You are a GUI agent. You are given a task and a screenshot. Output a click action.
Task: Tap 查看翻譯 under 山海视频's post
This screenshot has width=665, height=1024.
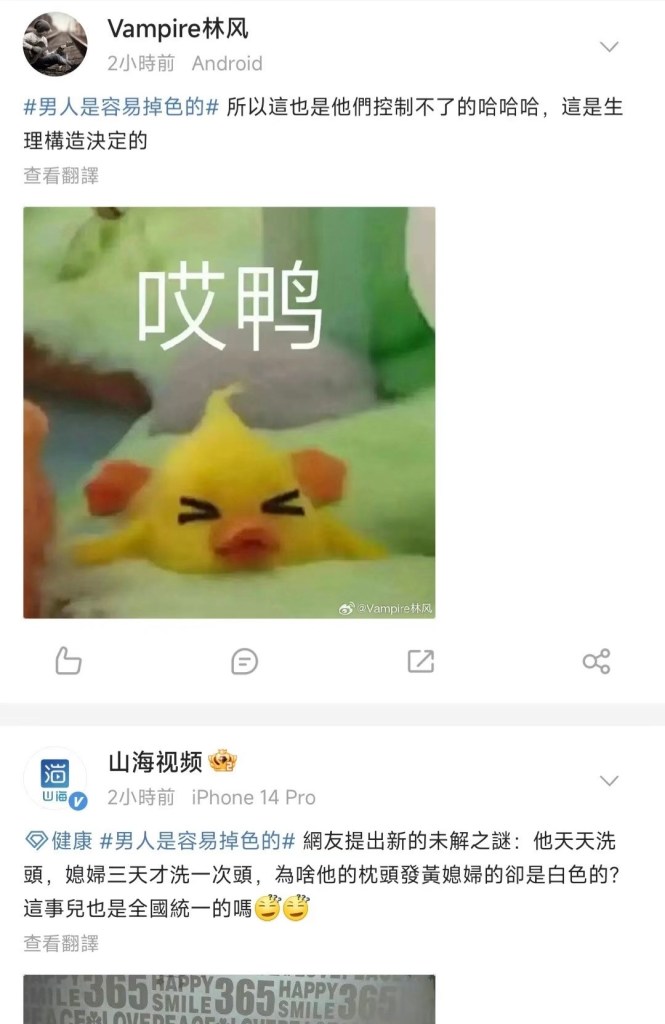(x=61, y=943)
